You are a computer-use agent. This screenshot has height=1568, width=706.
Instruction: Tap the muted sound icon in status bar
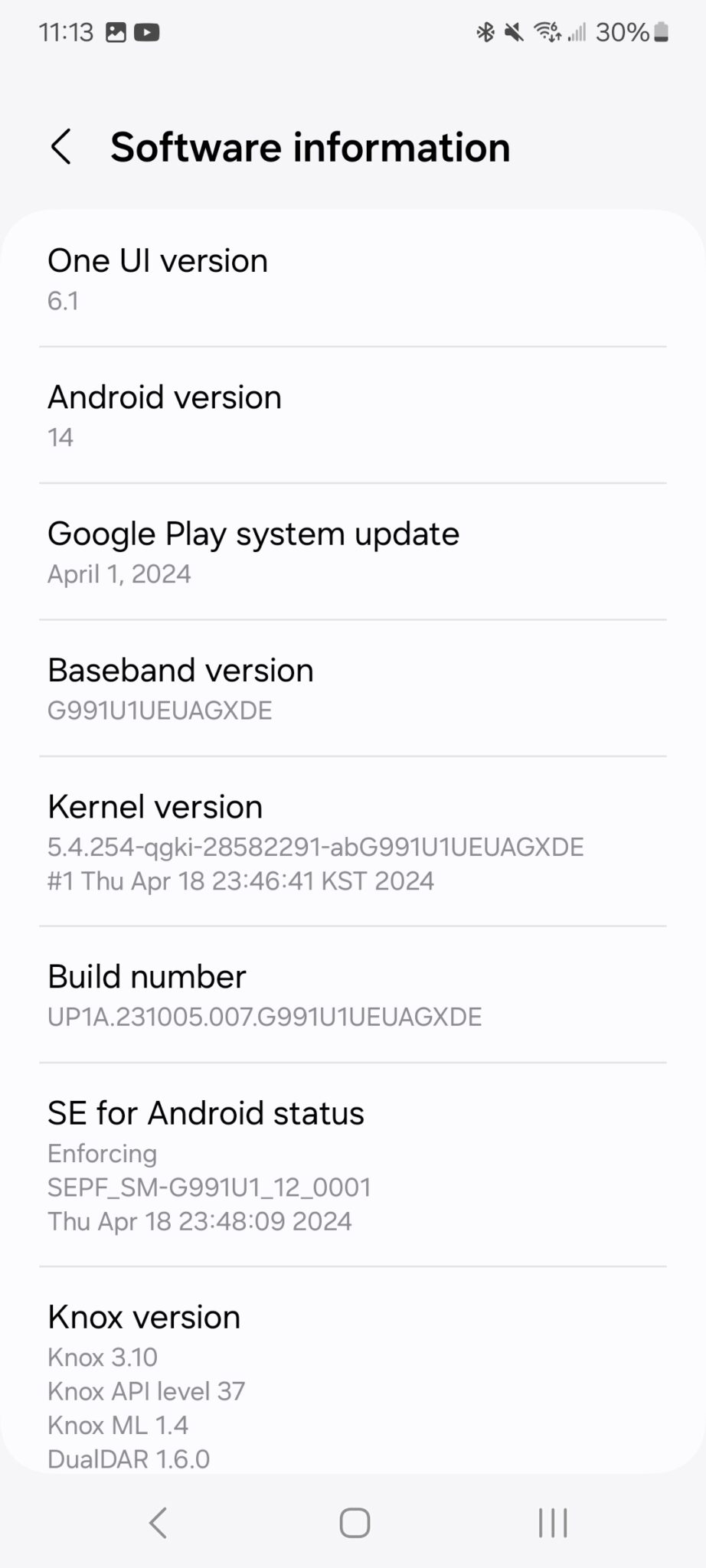[x=512, y=32]
